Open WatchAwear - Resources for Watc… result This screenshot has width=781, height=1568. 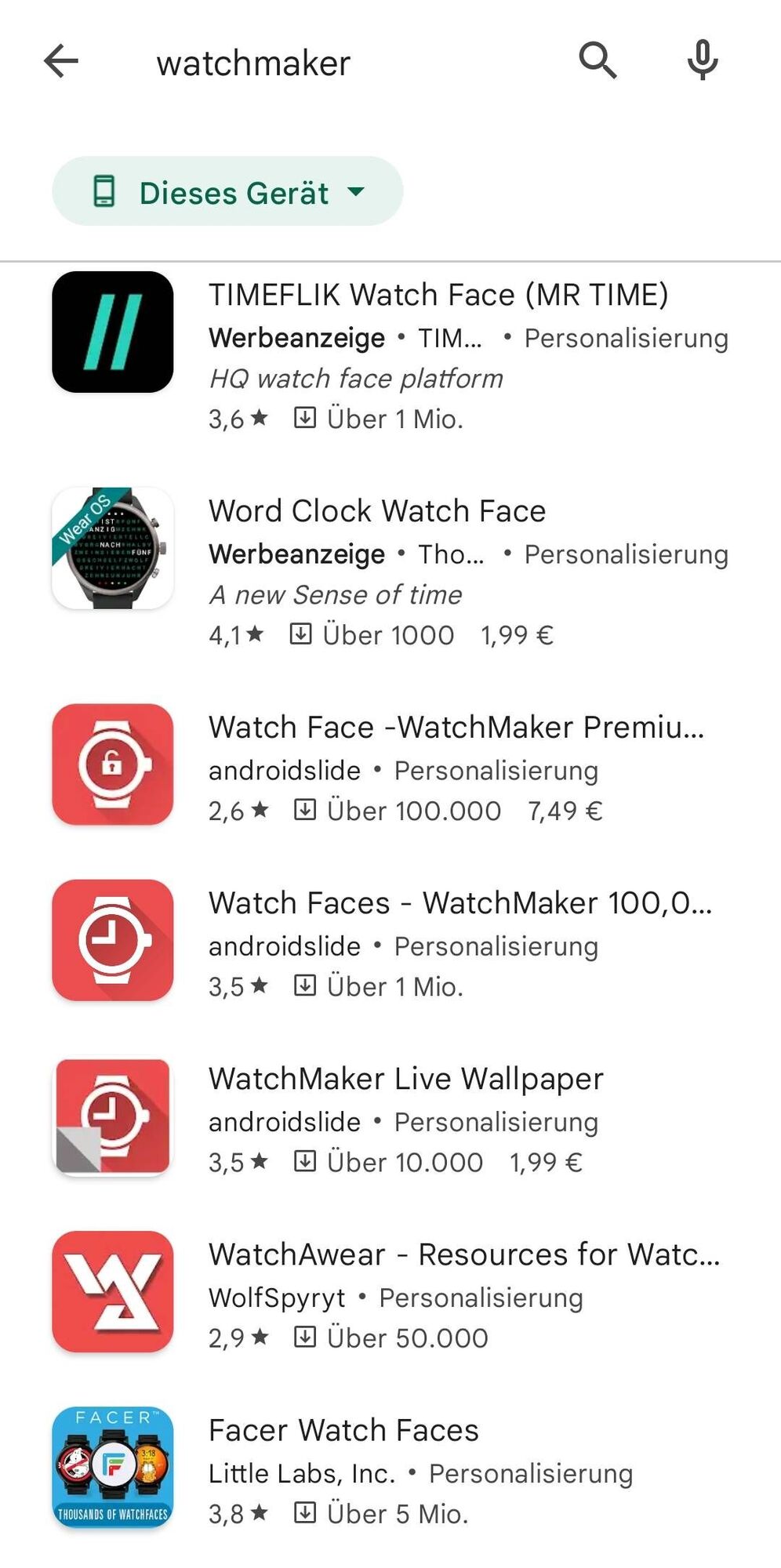tap(463, 1255)
